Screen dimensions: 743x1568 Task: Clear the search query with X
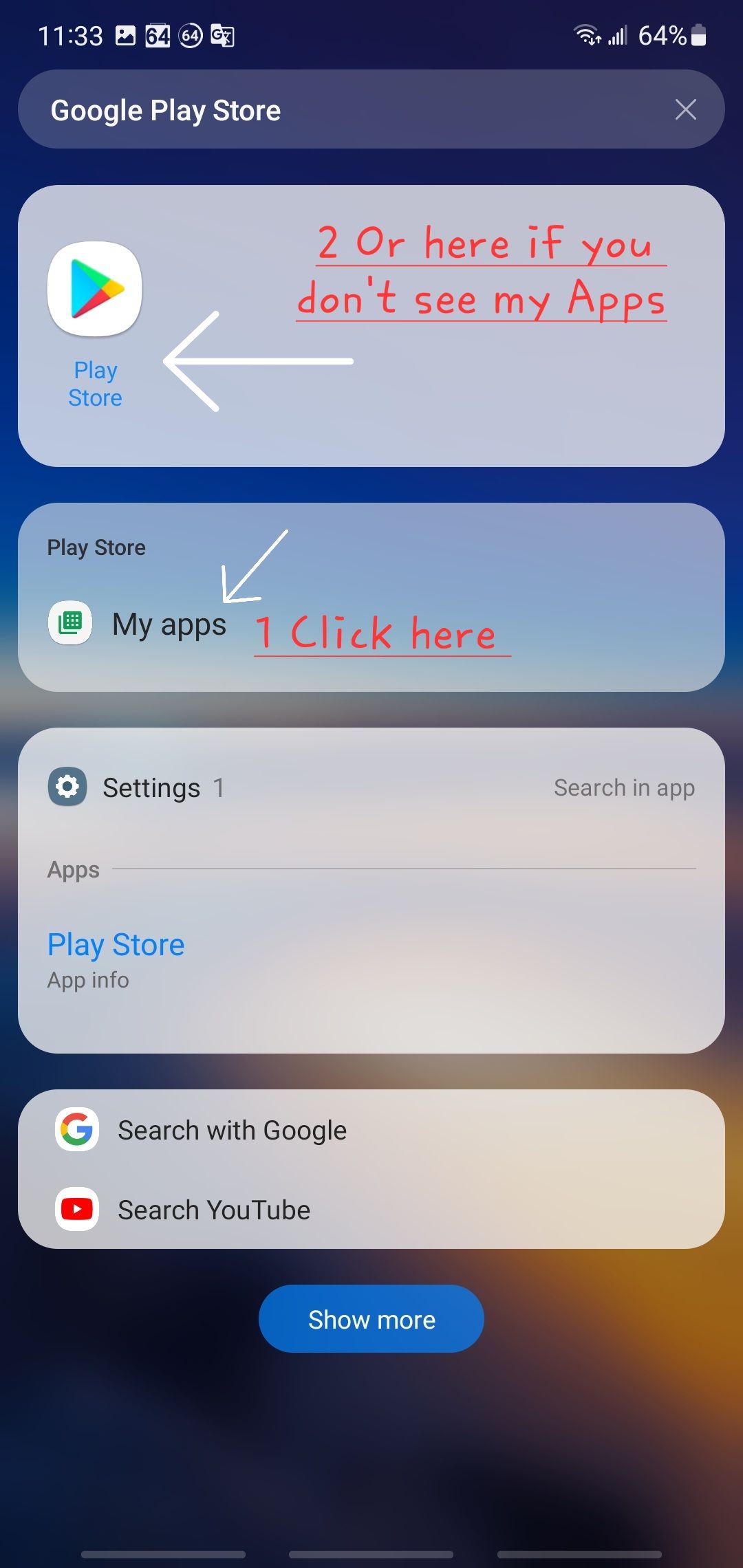pos(685,109)
